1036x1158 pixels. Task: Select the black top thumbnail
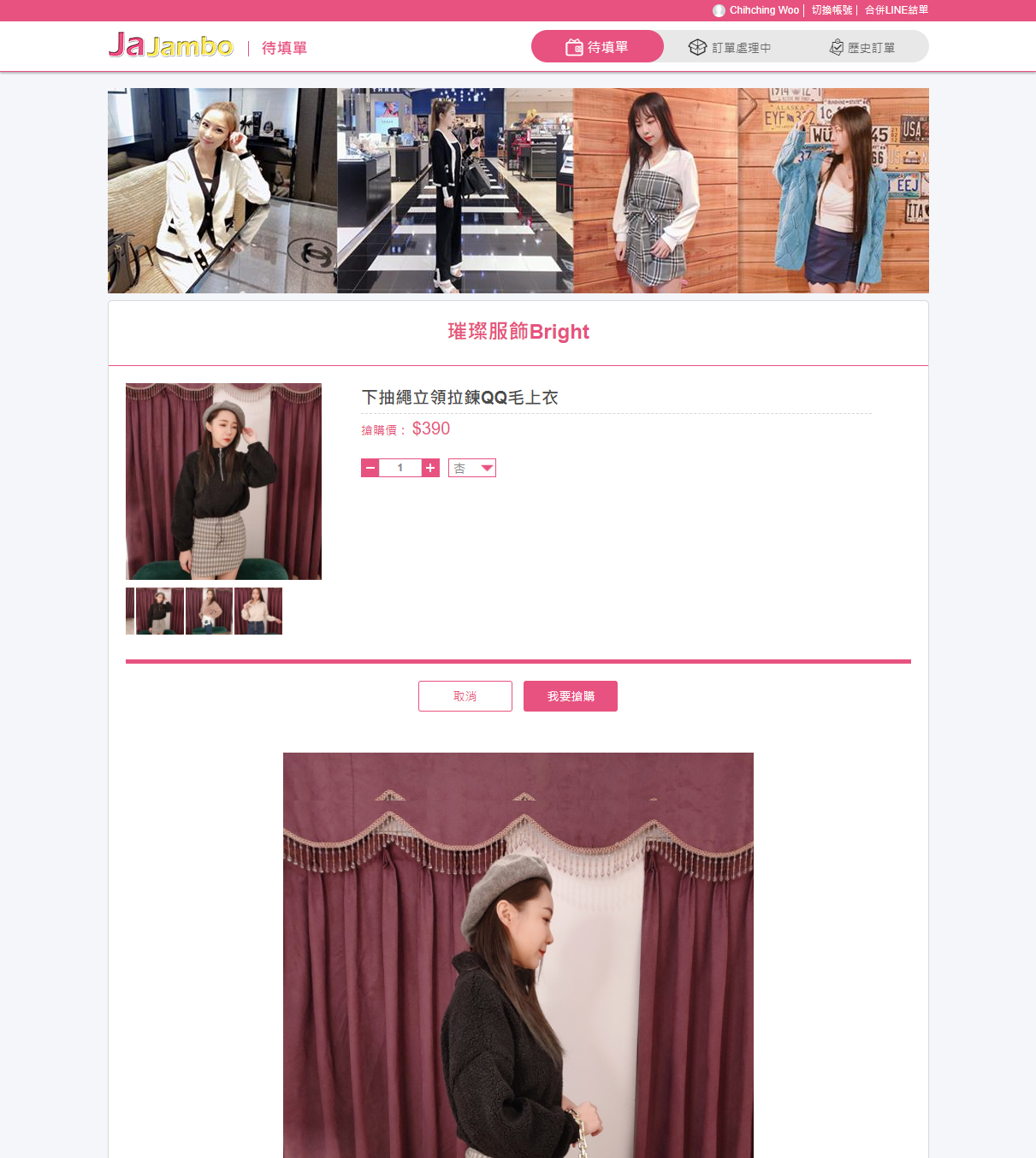(159, 611)
